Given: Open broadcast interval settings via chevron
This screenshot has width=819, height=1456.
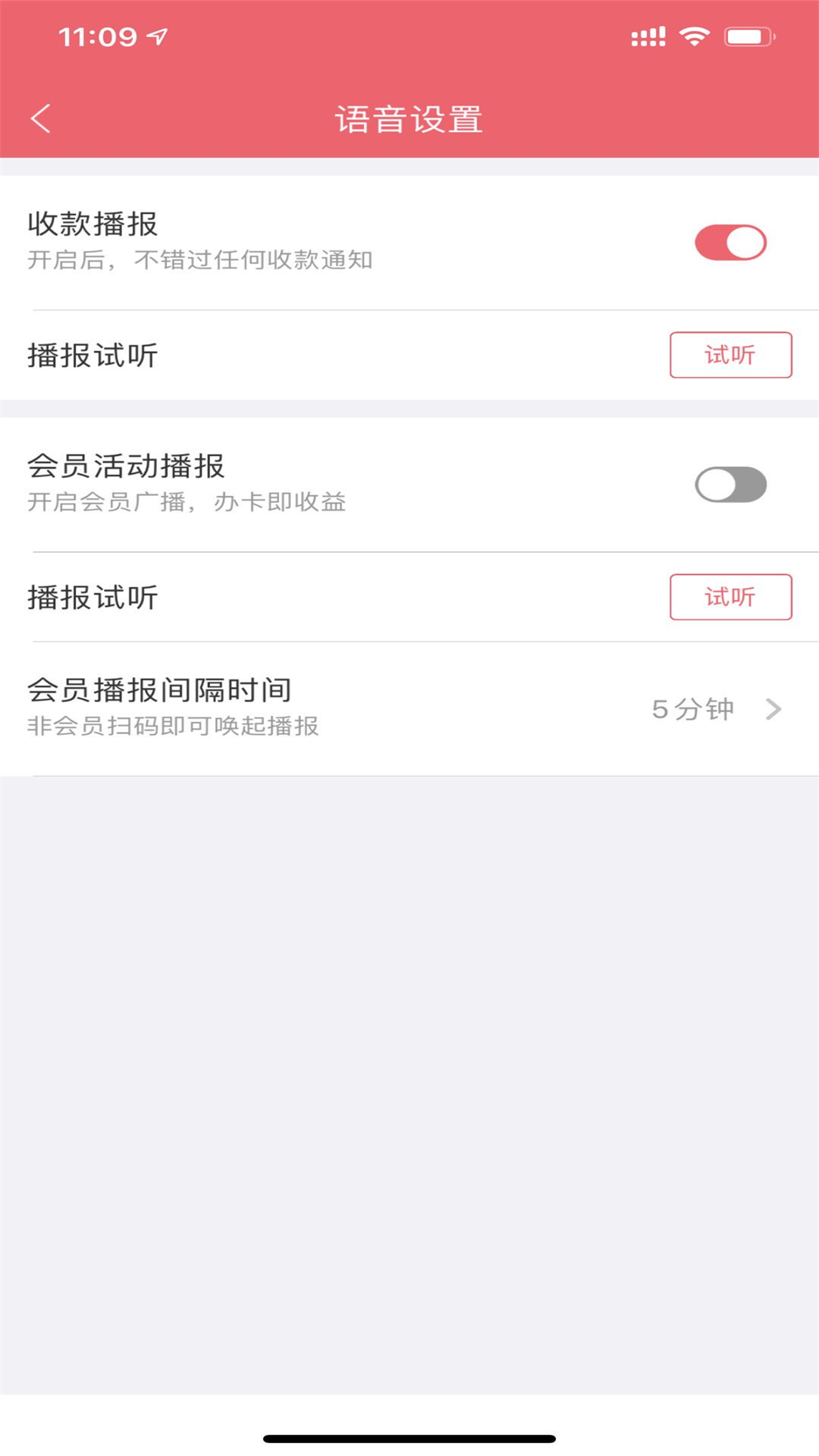Looking at the screenshot, I should tap(774, 710).
